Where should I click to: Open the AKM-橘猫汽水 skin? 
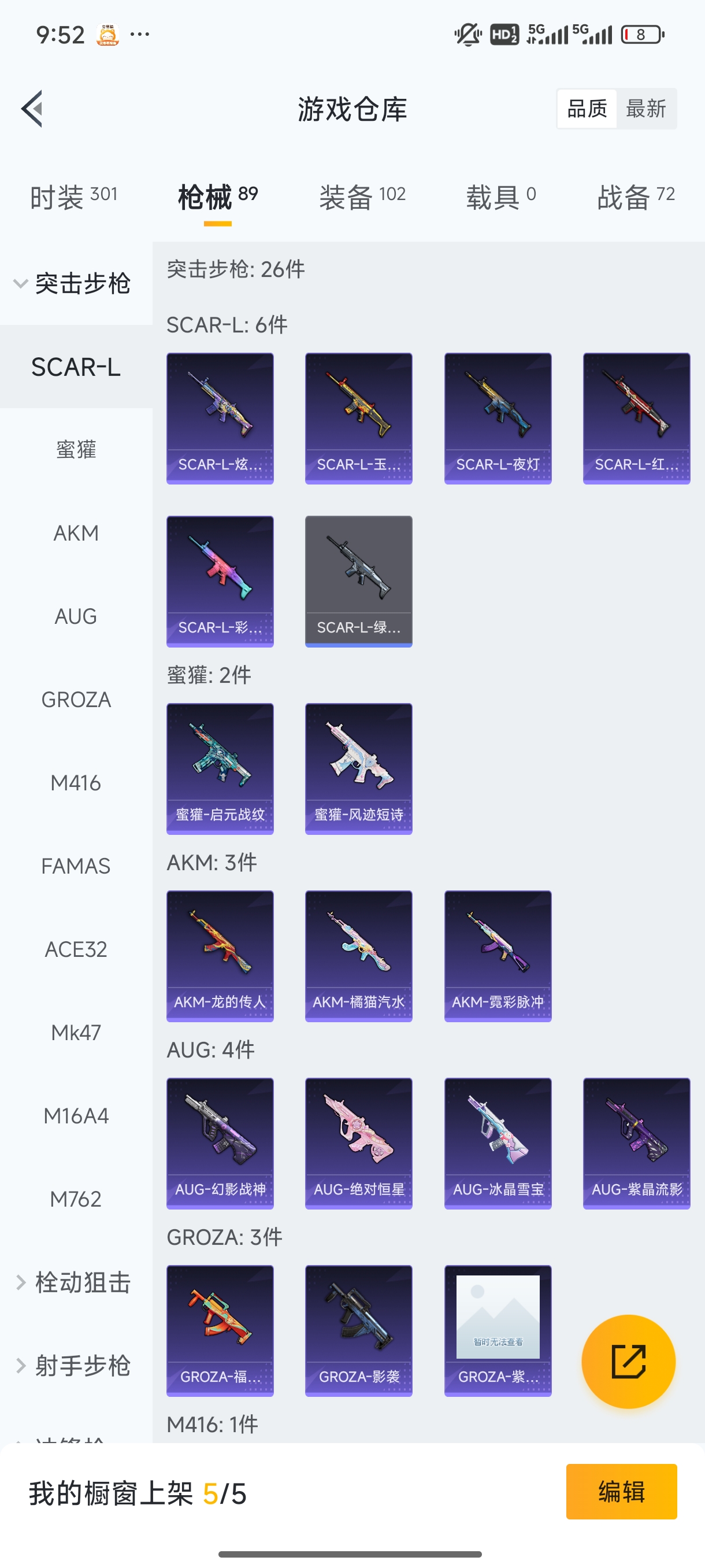[x=359, y=956]
